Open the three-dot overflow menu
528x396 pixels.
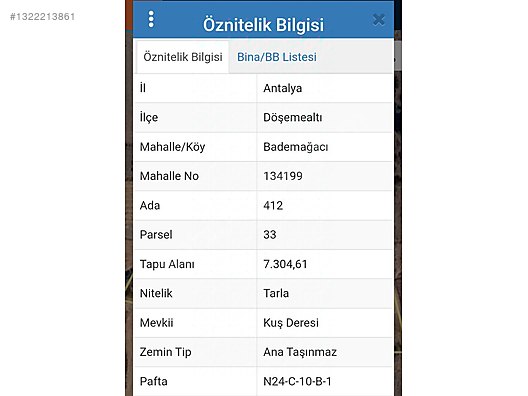[x=151, y=19]
